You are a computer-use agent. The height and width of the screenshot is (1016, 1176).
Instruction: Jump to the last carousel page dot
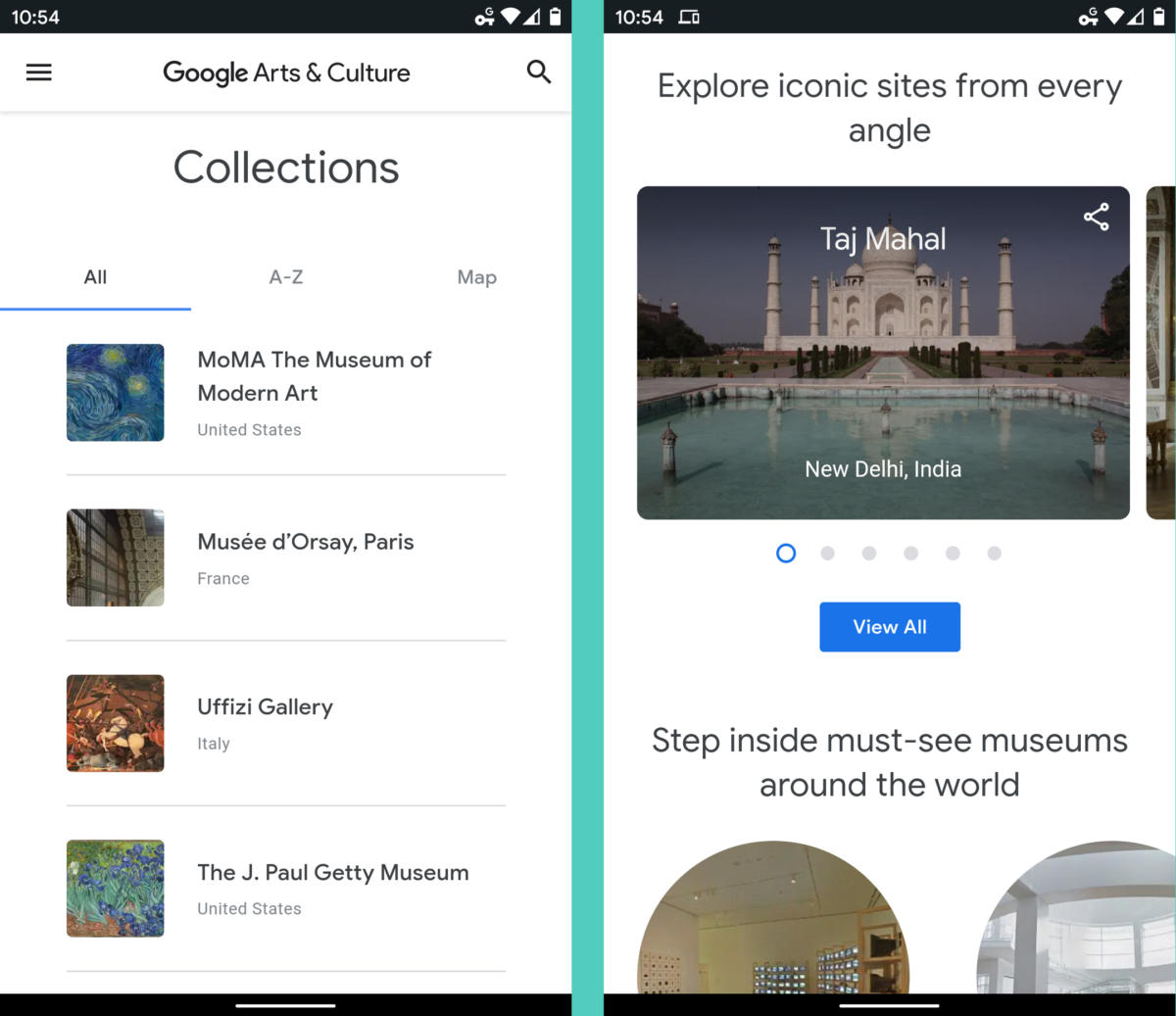994,554
